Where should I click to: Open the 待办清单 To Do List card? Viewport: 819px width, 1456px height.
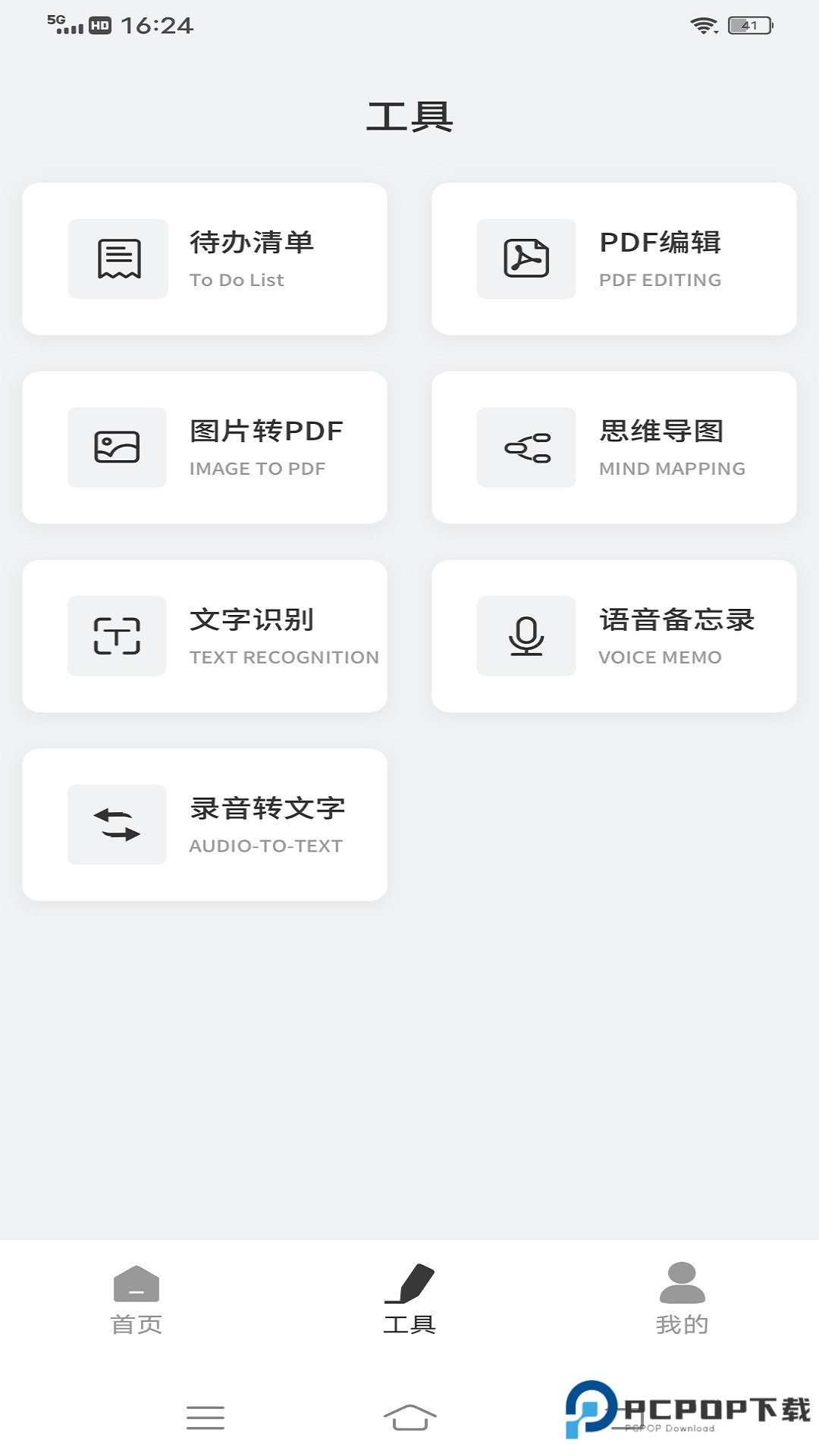click(206, 258)
